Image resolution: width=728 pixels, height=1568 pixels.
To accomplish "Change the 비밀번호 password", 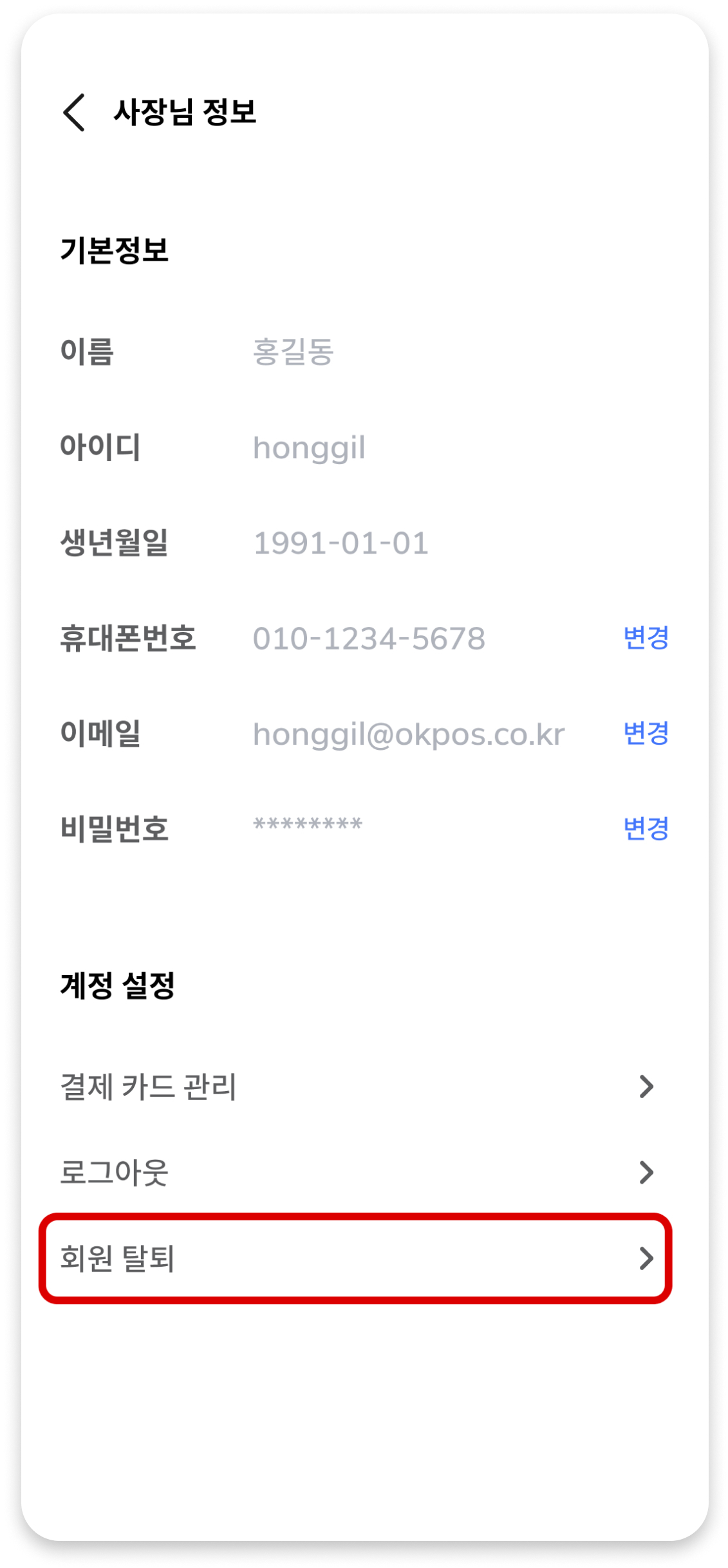I will pos(646,828).
